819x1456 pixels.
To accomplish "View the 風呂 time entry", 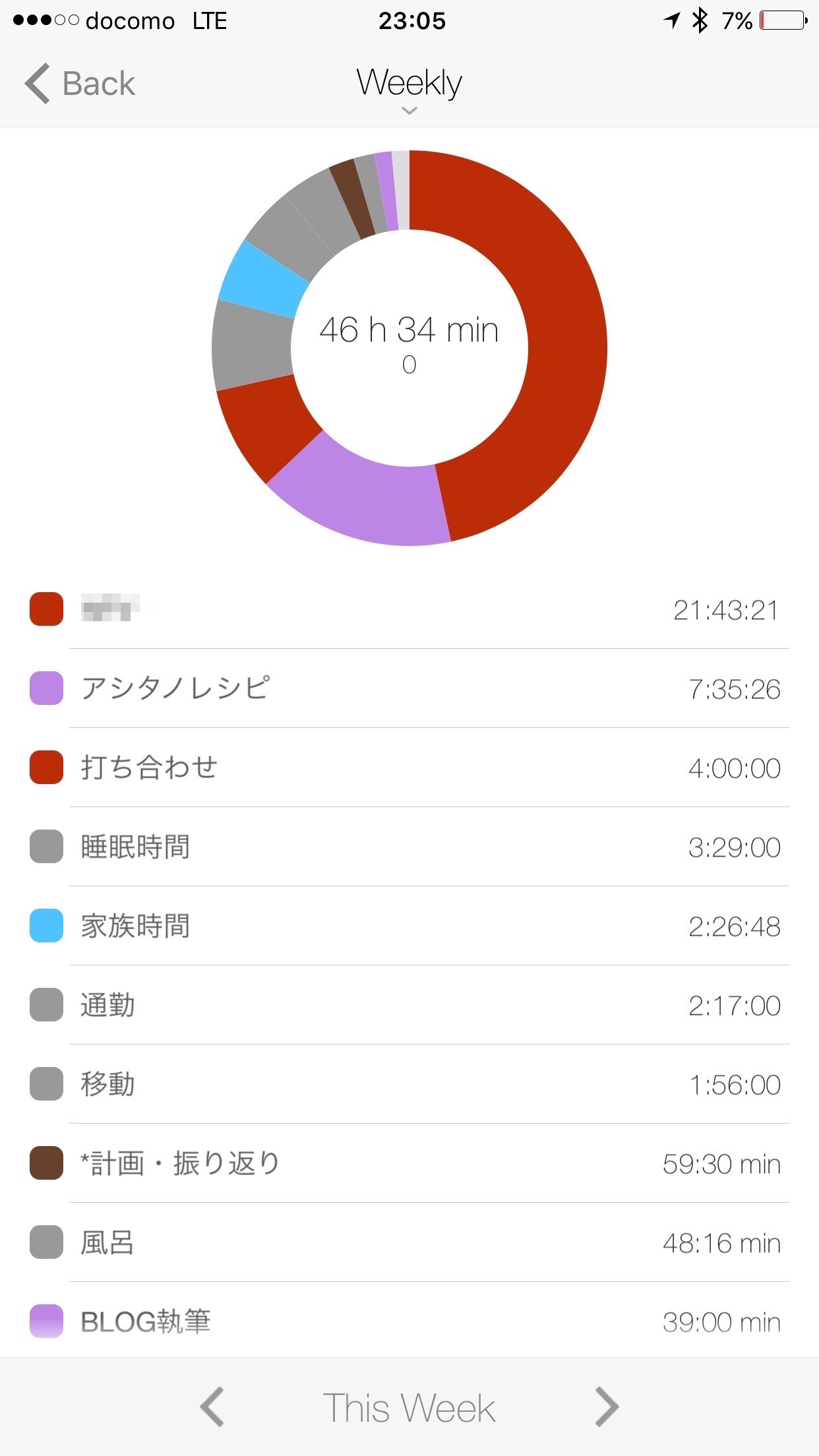I will pos(409,1242).
